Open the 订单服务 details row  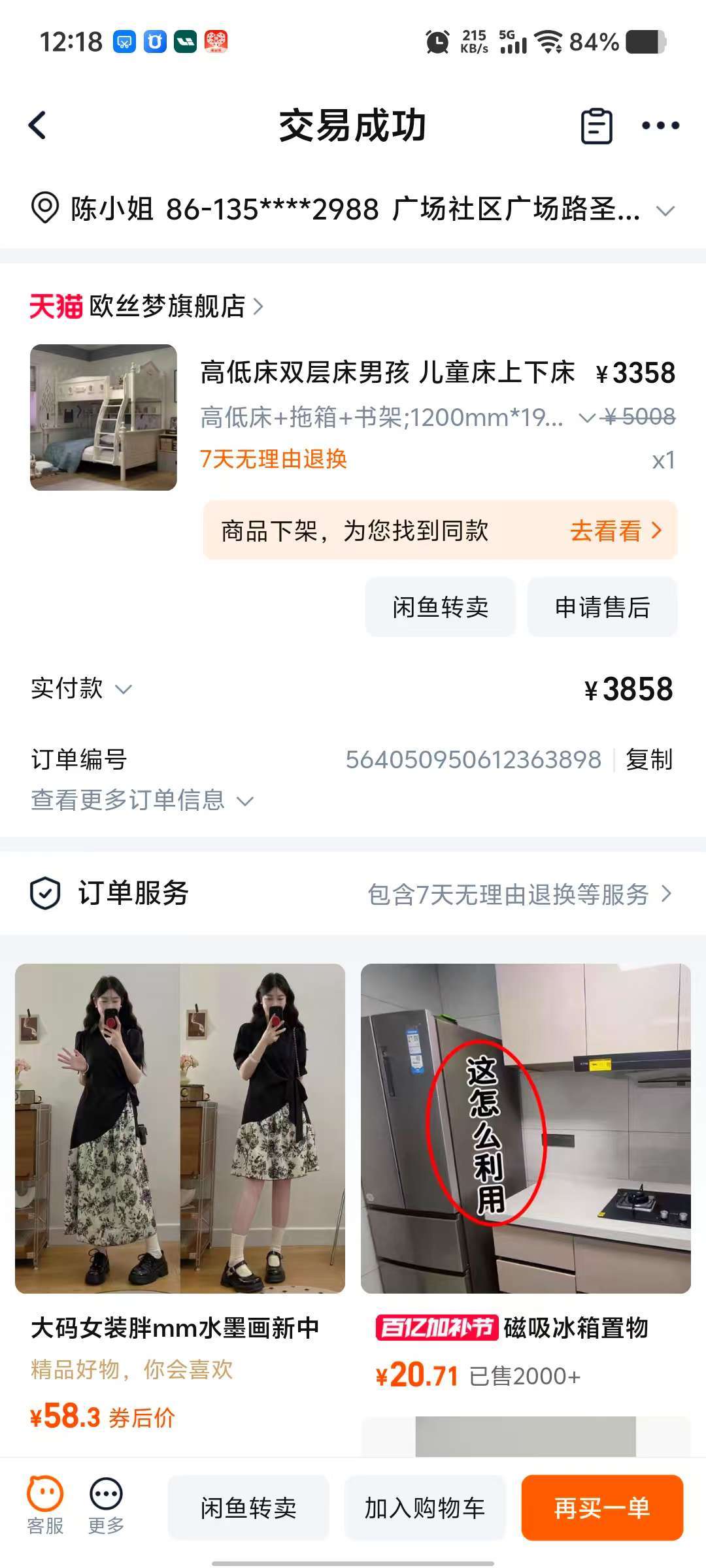click(x=353, y=894)
